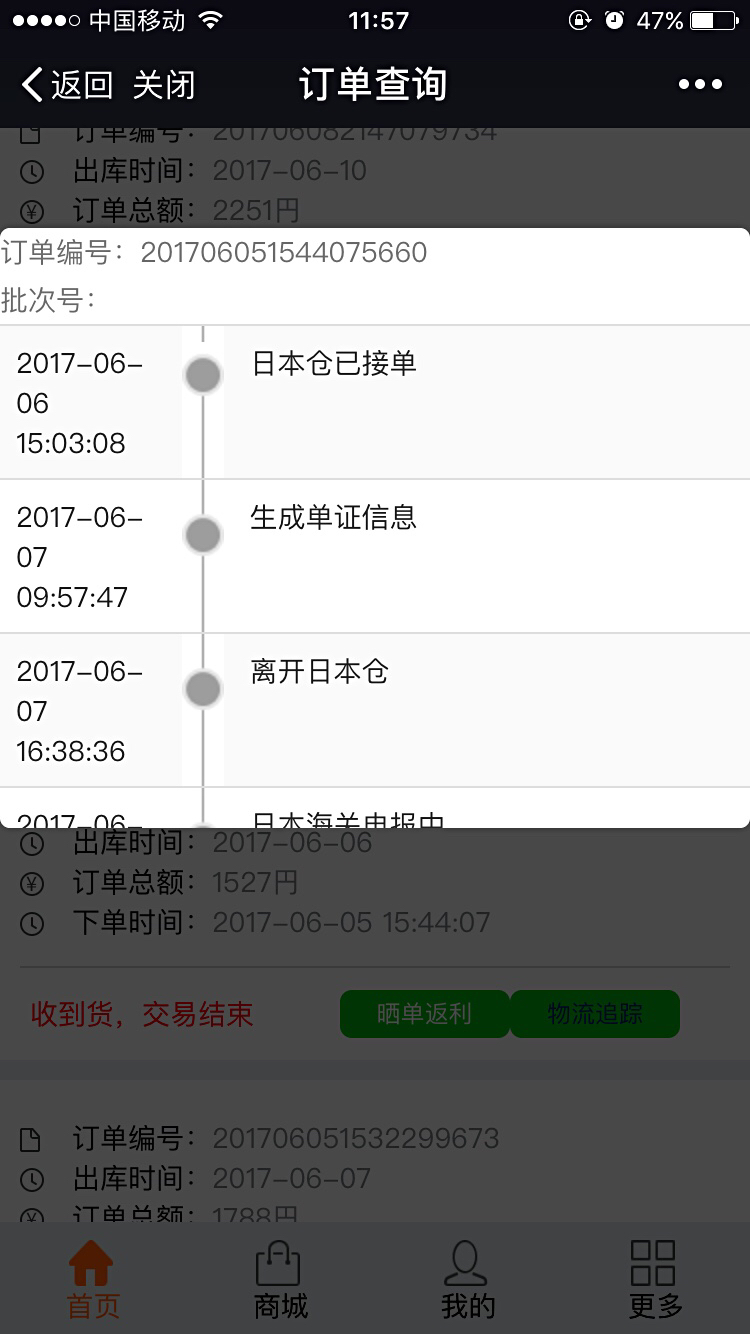This screenshot has width=750, height=1334.
Task: Open the three-dot overflow menu
Action: tap(700, 85)
